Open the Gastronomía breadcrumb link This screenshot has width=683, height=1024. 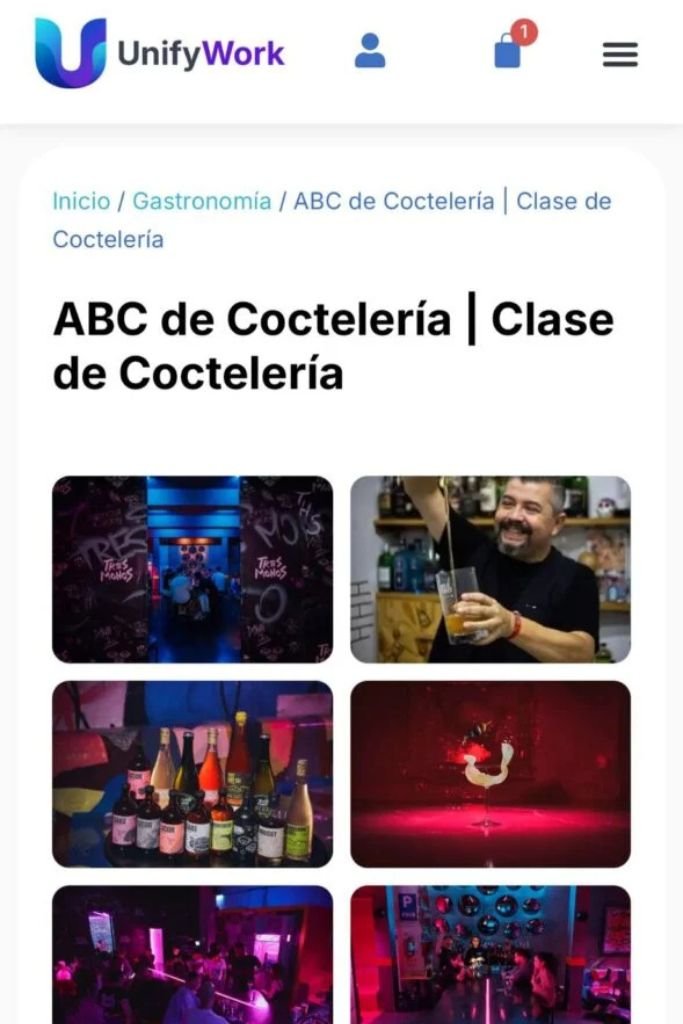[x=202, y=201]
